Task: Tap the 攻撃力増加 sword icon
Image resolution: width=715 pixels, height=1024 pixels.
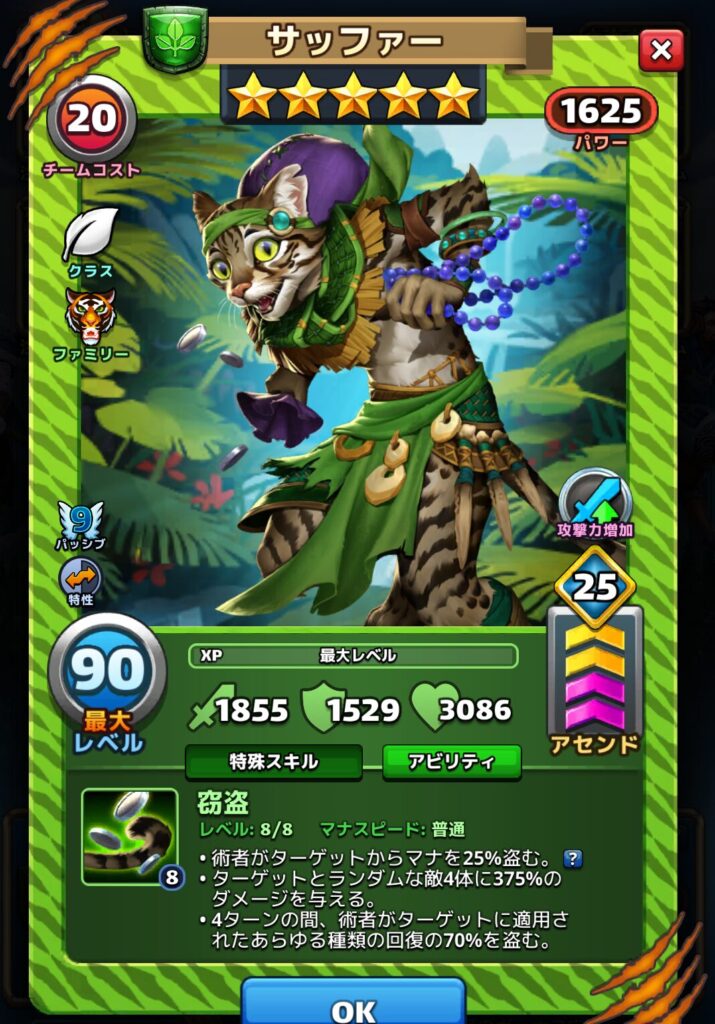Action: coord(595,497)
